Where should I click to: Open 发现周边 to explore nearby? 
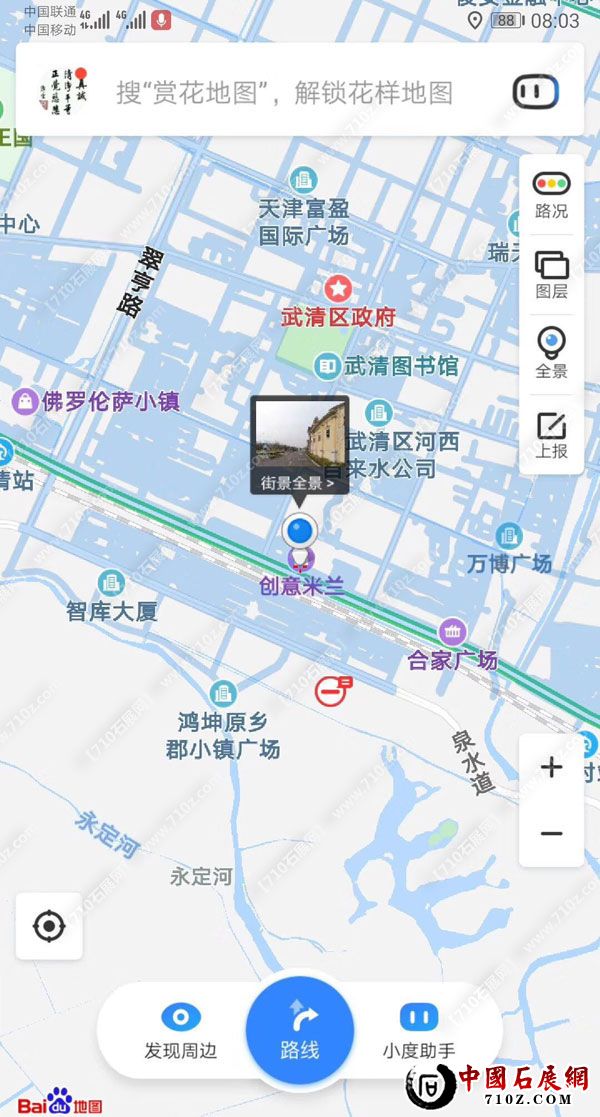point(181,1030)
